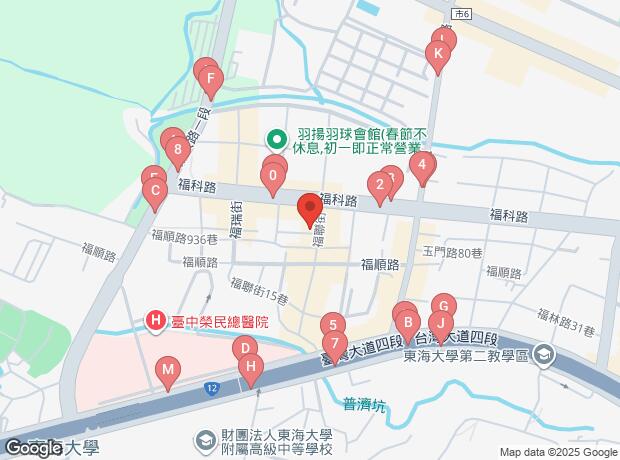Open the pin labeled G

444,306
